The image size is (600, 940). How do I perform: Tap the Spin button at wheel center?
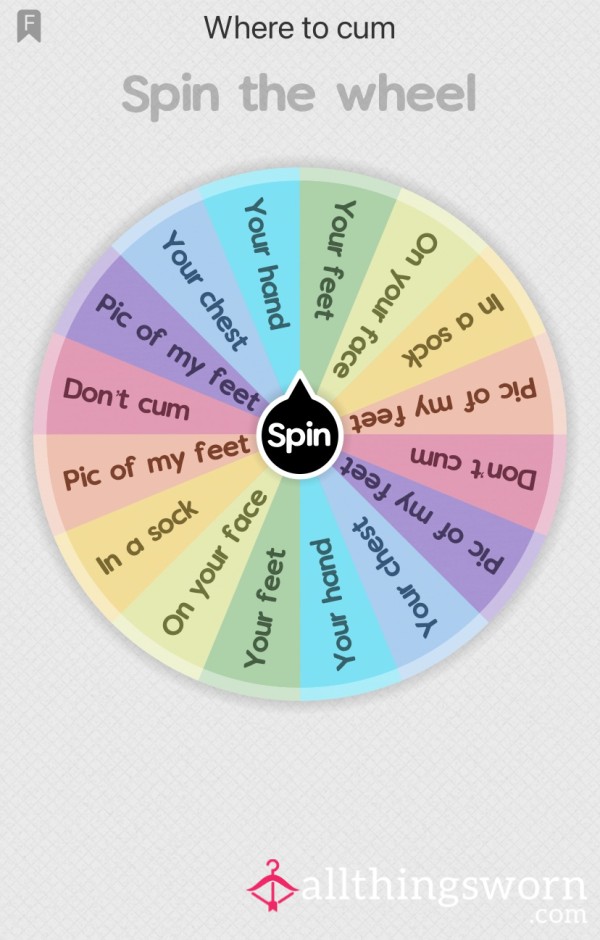point(300,436)
